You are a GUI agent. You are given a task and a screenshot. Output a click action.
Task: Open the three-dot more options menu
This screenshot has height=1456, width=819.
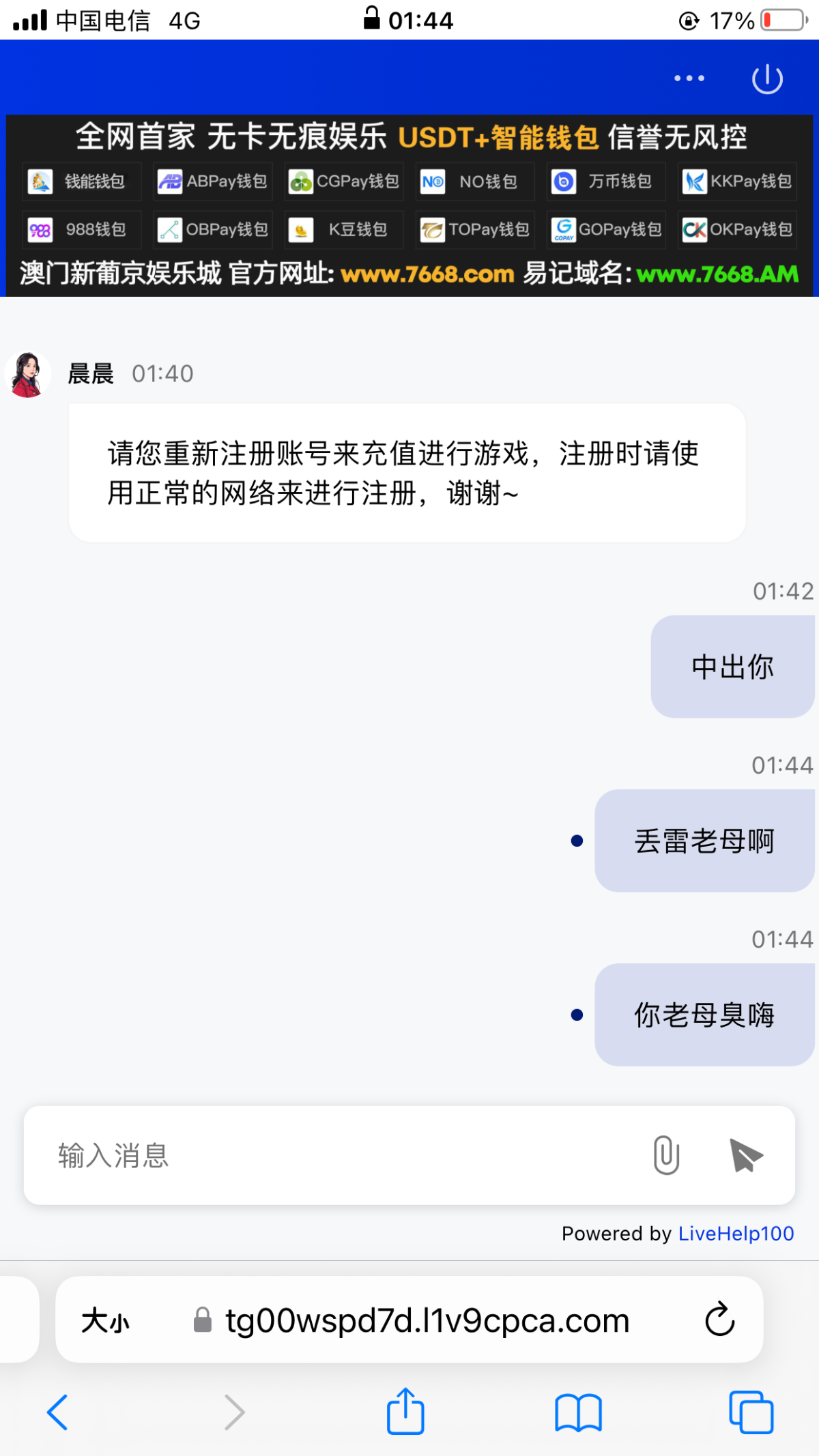(689, 78)
